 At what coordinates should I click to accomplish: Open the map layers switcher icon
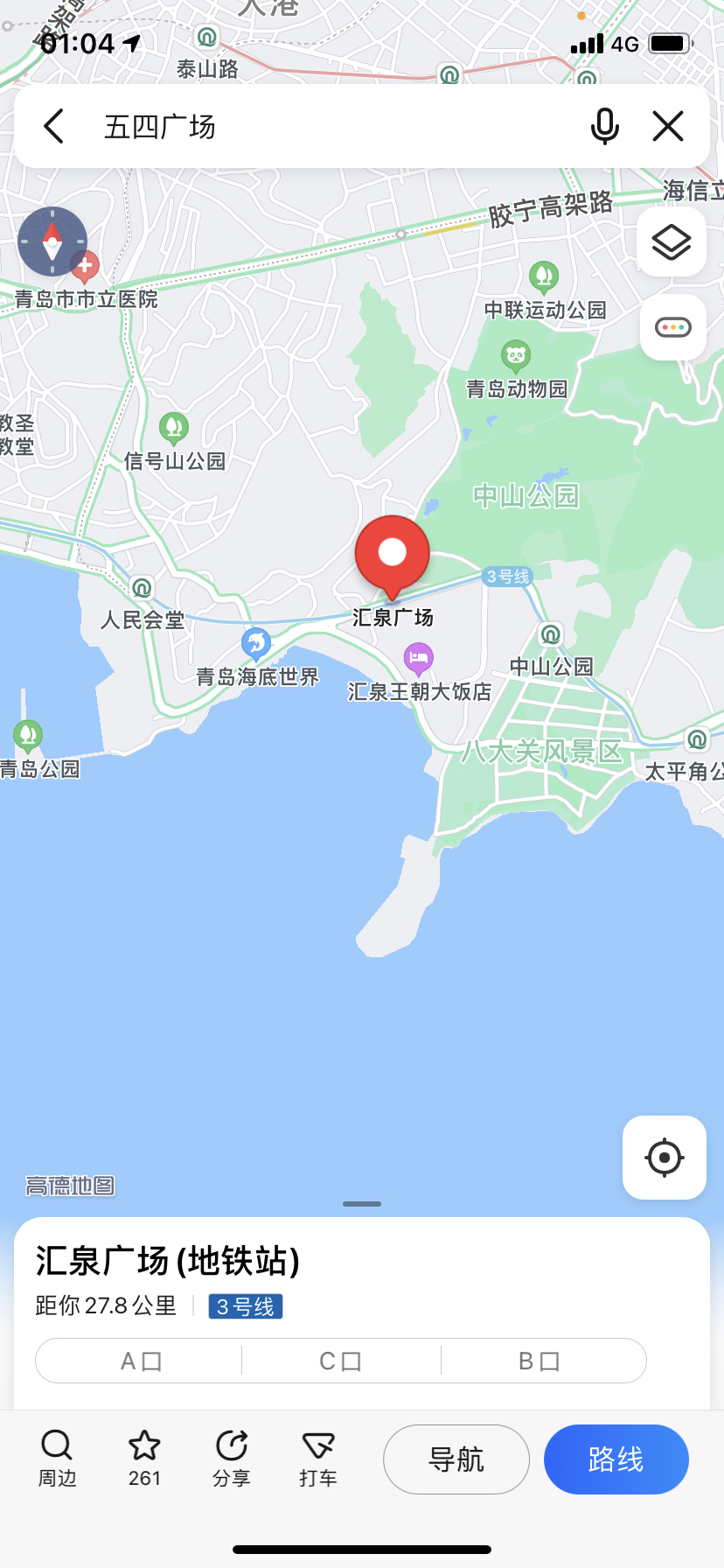[671, 242]
